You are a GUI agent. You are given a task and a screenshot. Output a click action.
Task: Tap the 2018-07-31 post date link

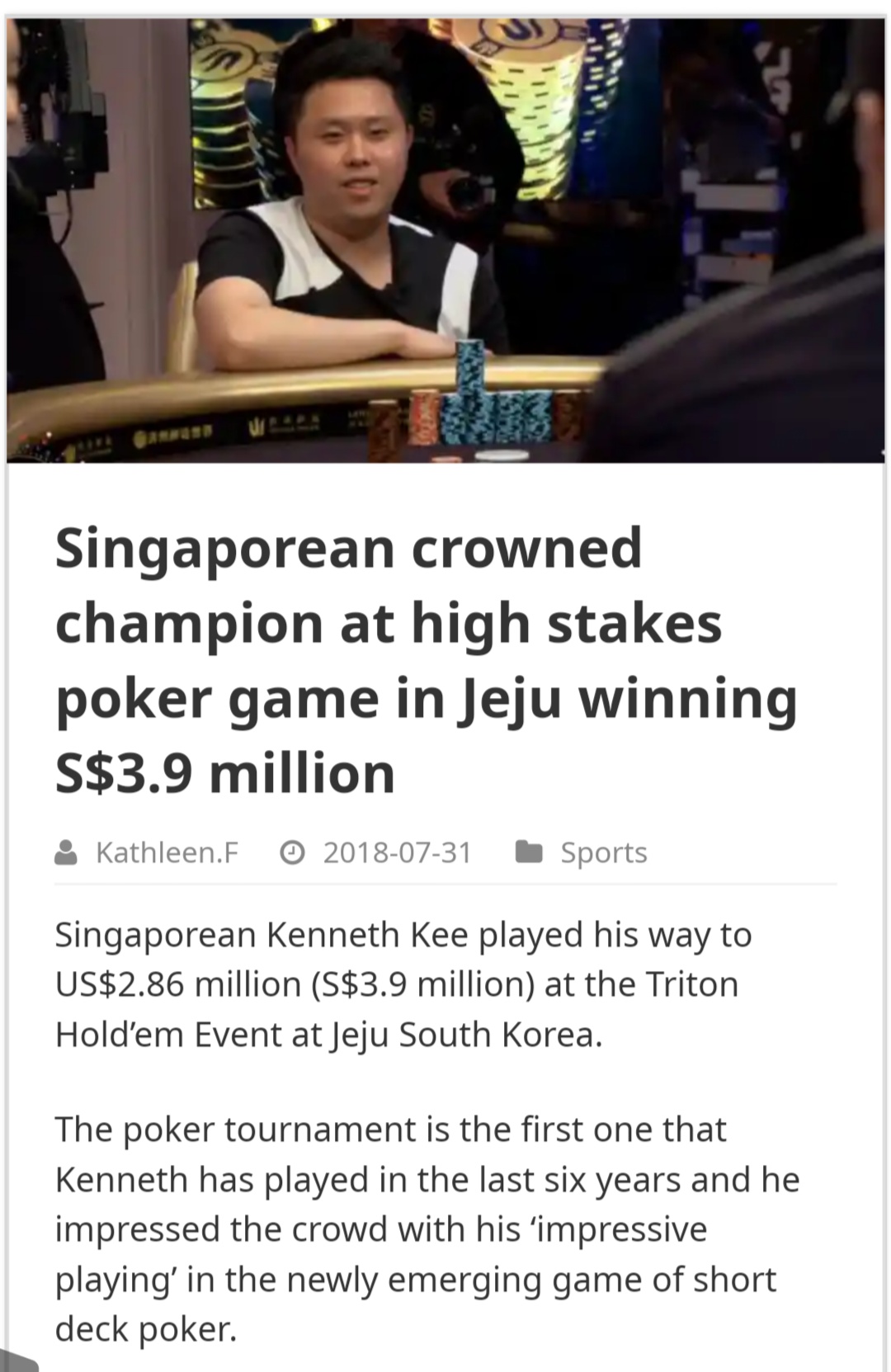coord(397,852)
